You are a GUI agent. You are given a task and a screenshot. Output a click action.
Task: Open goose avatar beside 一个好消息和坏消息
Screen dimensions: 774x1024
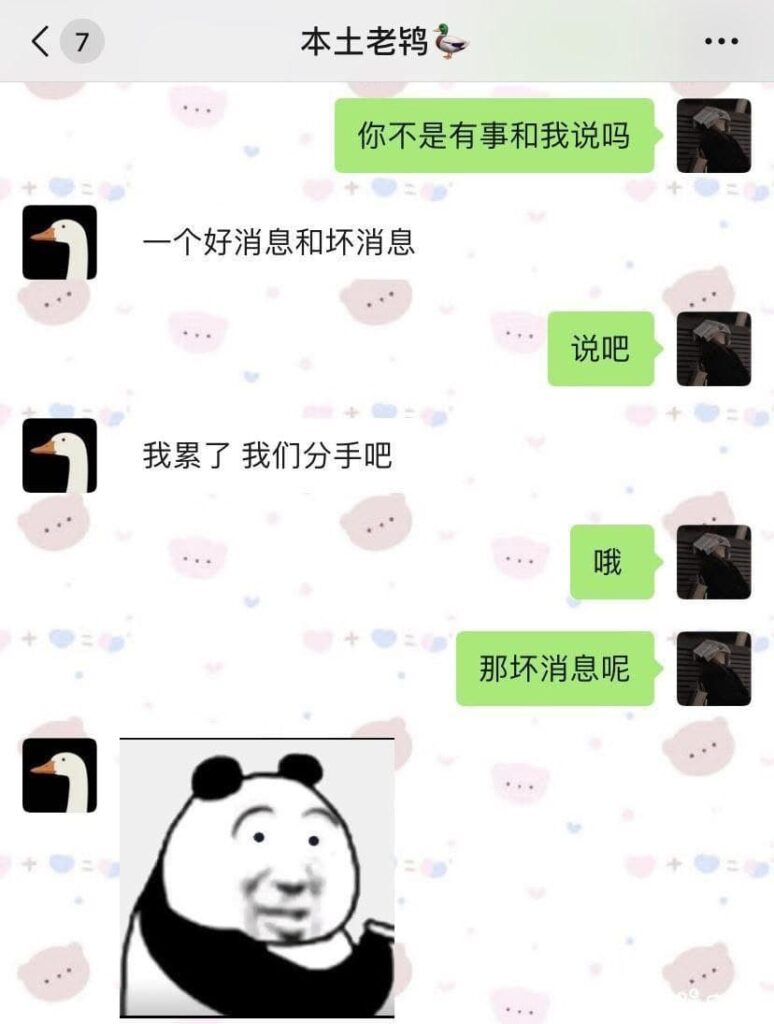(60, 242)
